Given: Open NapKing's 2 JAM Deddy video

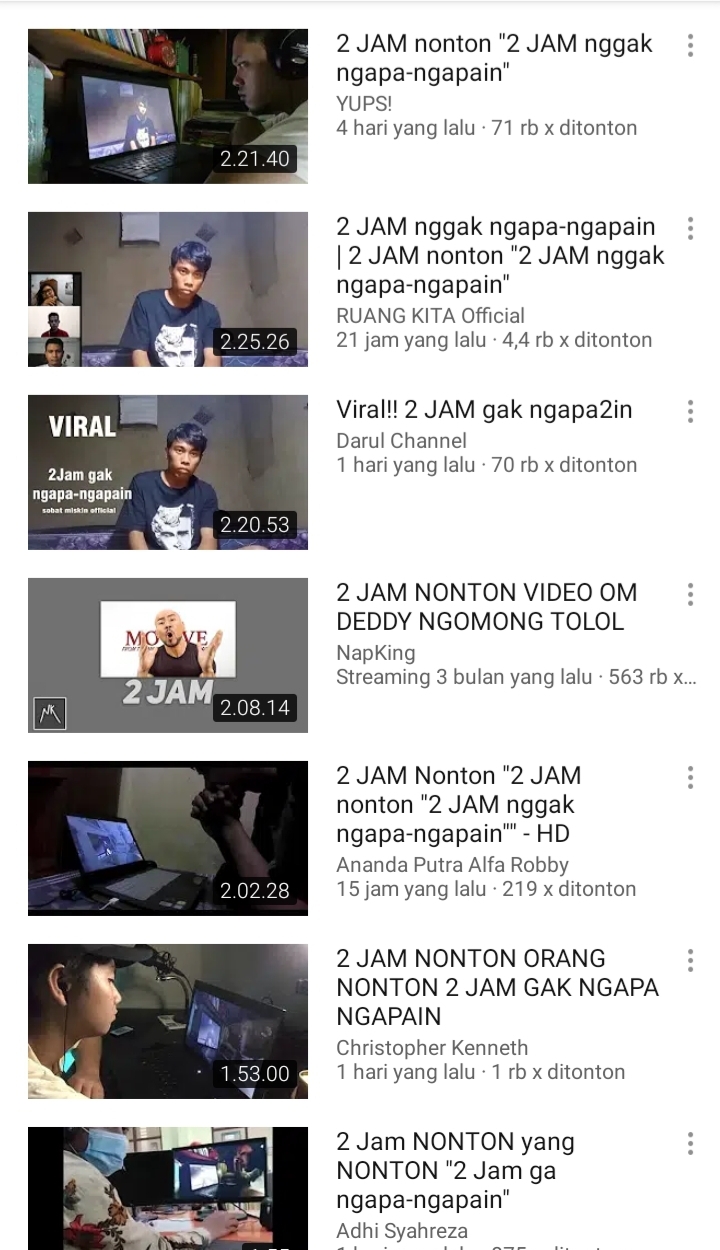Looking at the screenshot, I should coord(168,655).
